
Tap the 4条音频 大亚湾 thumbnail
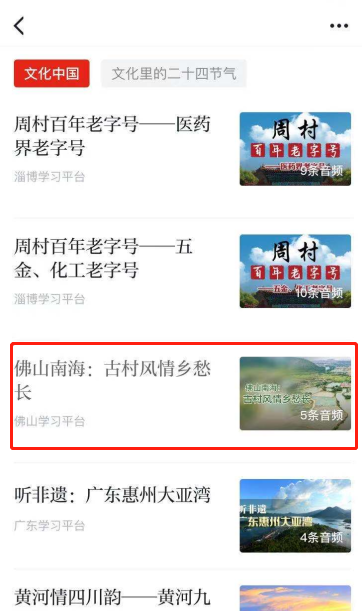point(295,516)
